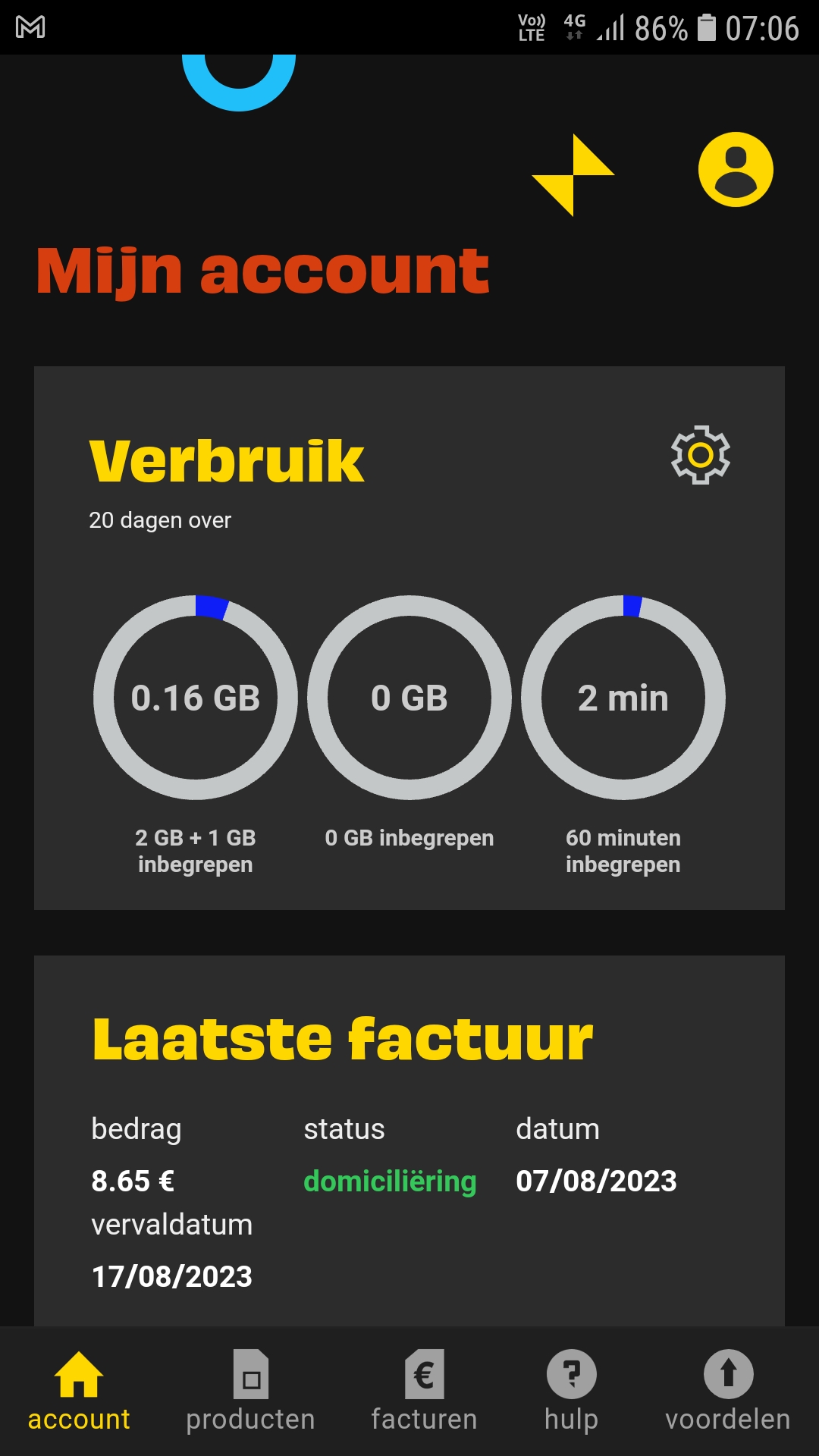This screenshot has height=1456, width=819.
Task: Open the profile icon
Action: [736, 169]
